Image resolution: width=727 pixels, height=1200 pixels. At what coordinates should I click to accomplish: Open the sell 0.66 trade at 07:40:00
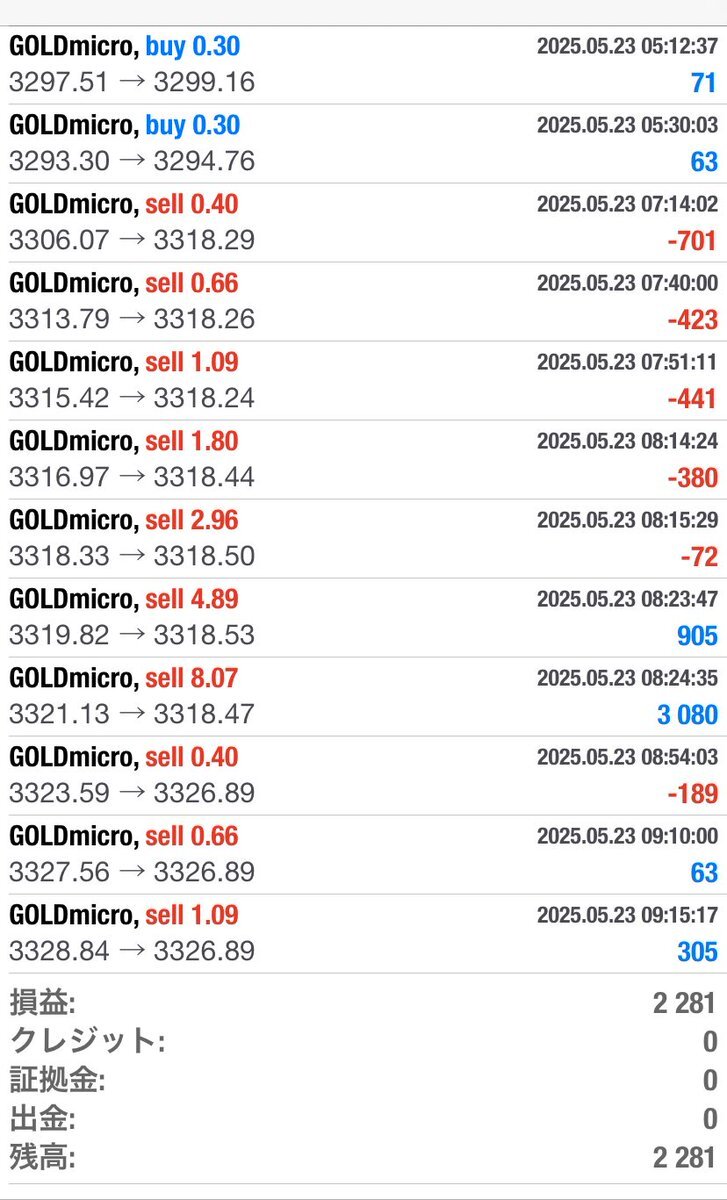point(363,302)
